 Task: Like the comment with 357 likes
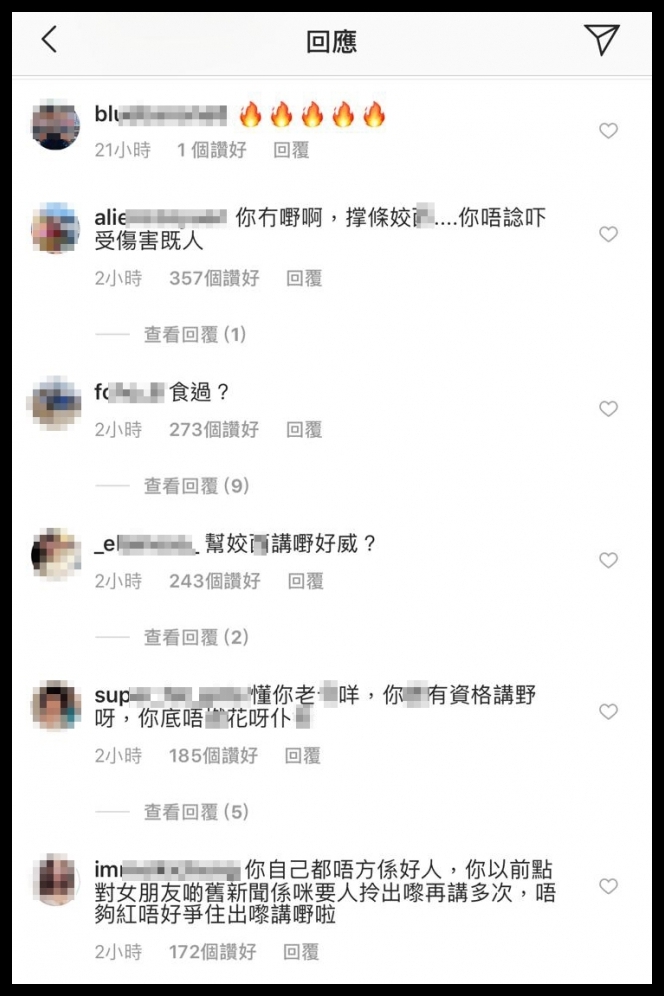click(608, 234)
